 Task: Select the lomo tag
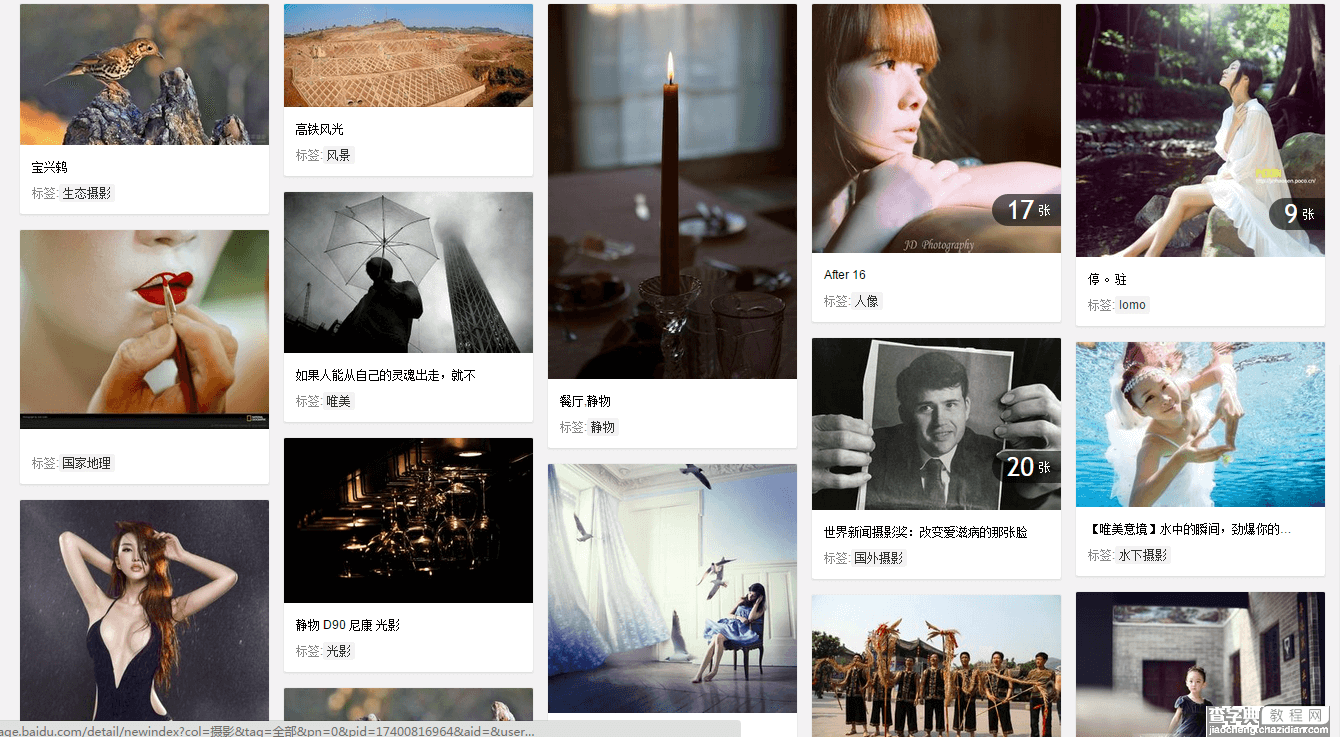coord(1132,305)
